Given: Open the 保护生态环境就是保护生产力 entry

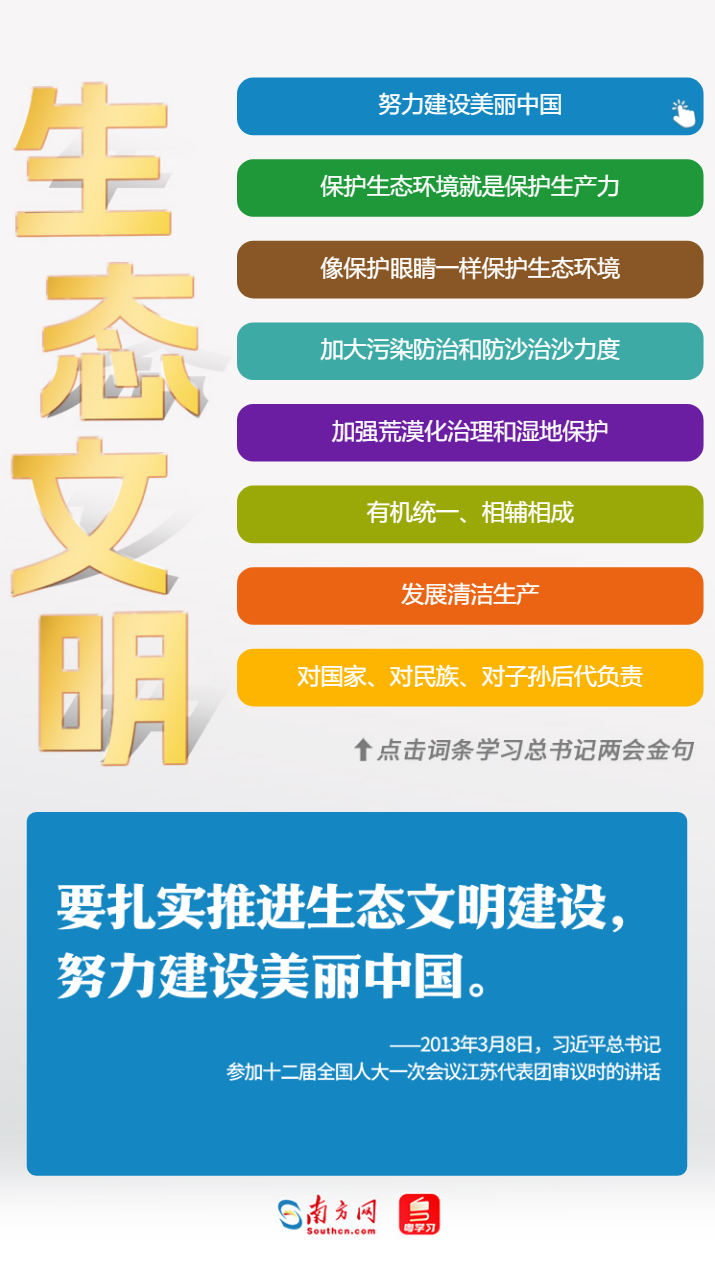Looking at the screenshot, I should [470, 188].
